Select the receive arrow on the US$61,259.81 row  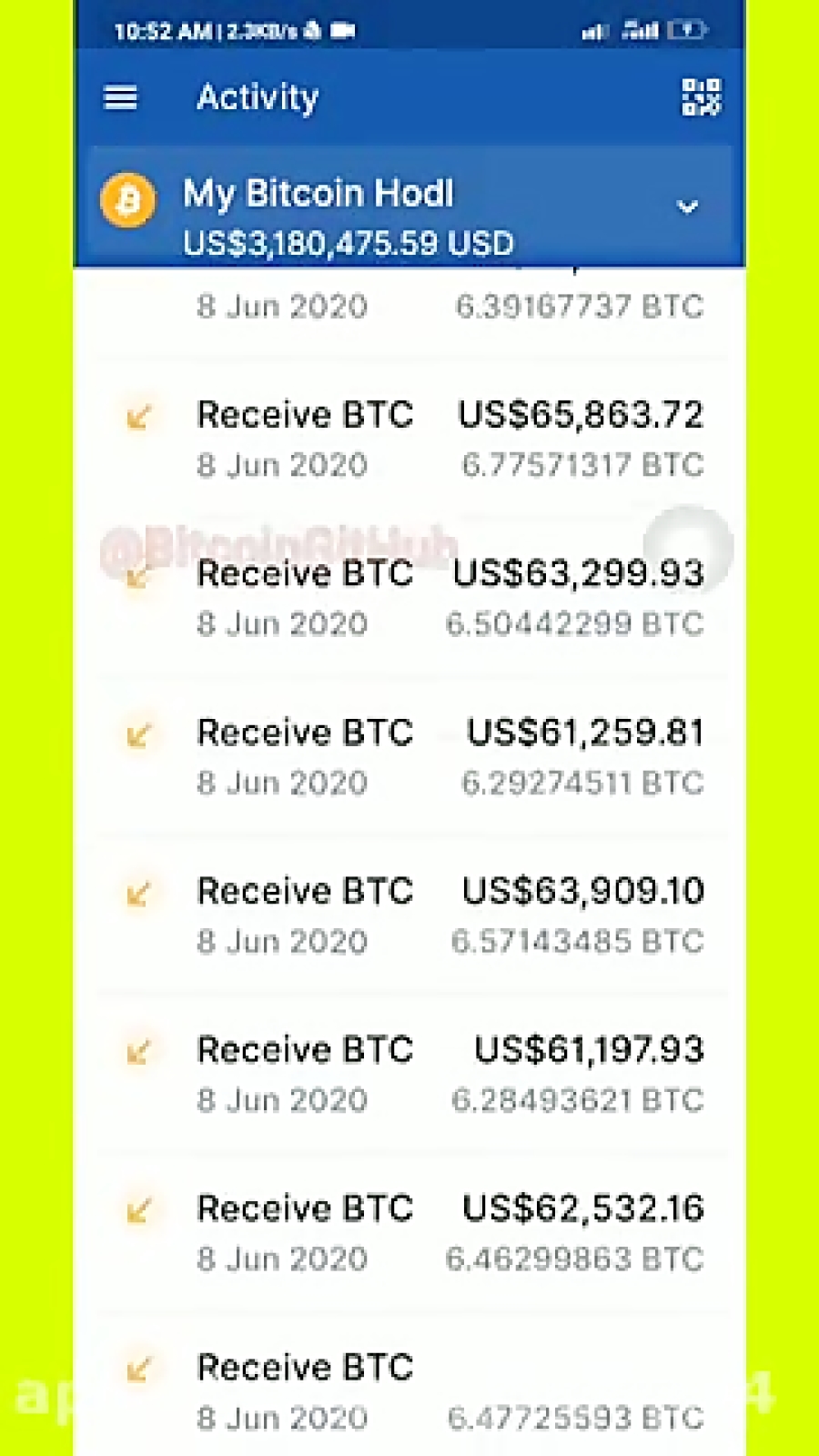(x=139, y=733)
